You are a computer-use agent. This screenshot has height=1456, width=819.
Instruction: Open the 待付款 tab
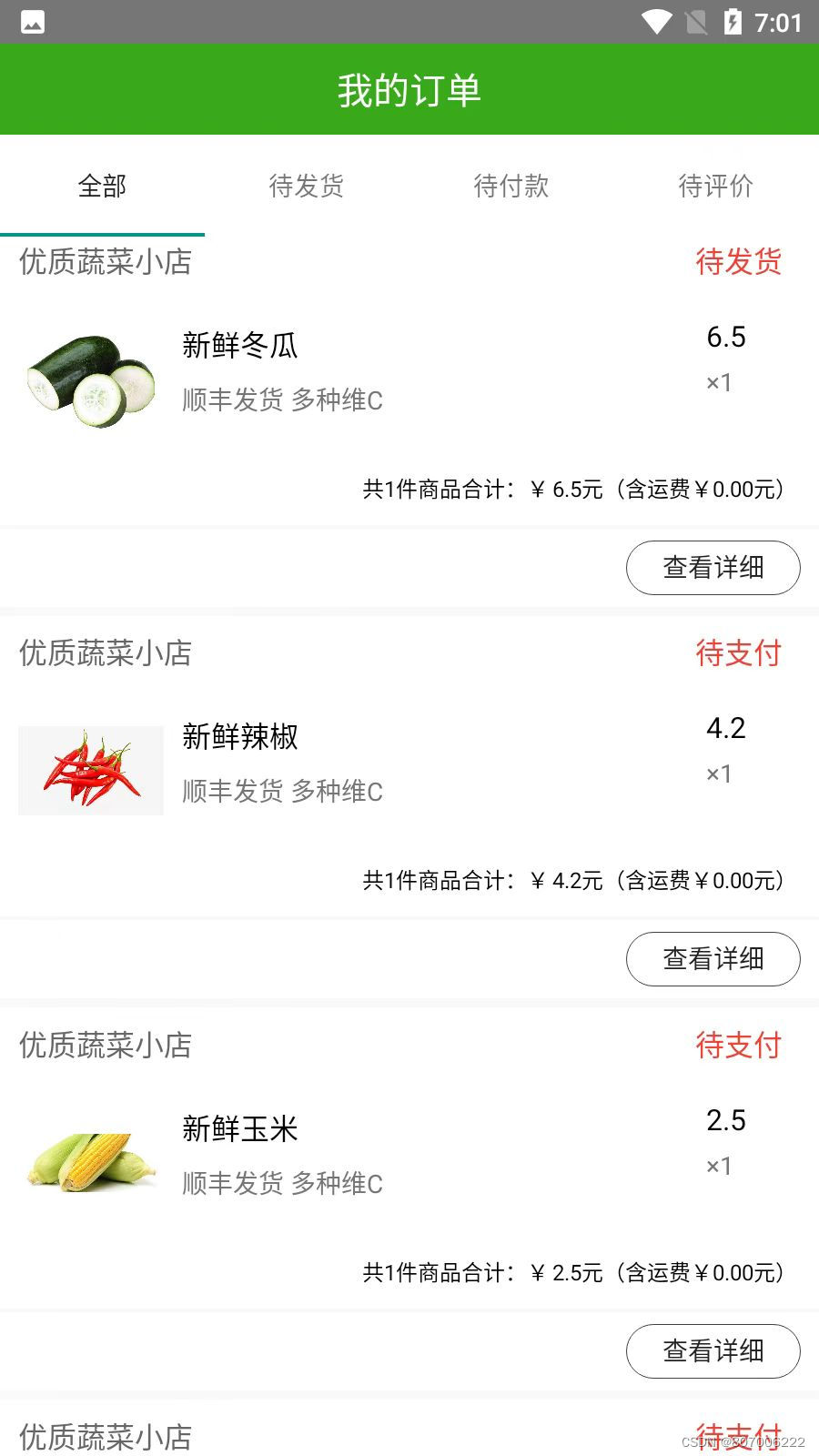point(511,187)
